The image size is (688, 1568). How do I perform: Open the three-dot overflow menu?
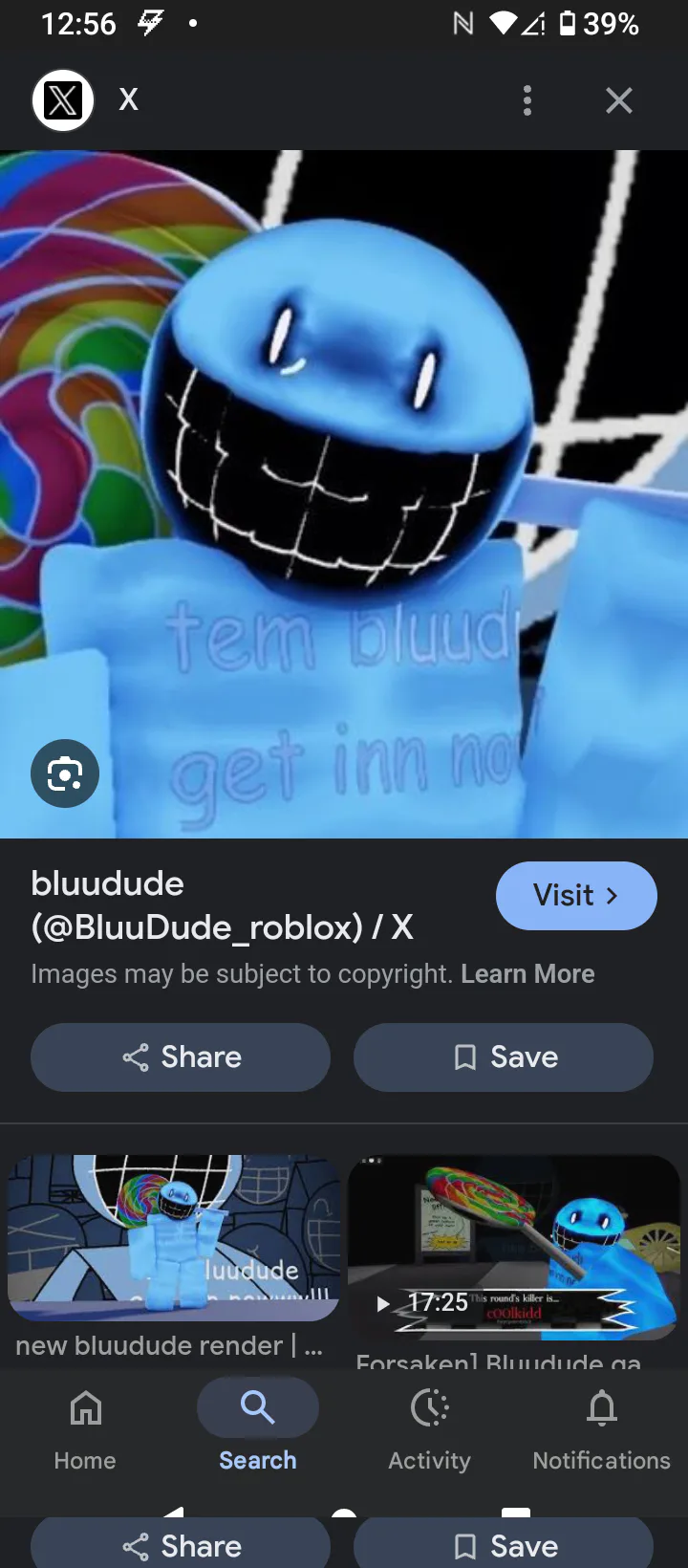point(527,100)
